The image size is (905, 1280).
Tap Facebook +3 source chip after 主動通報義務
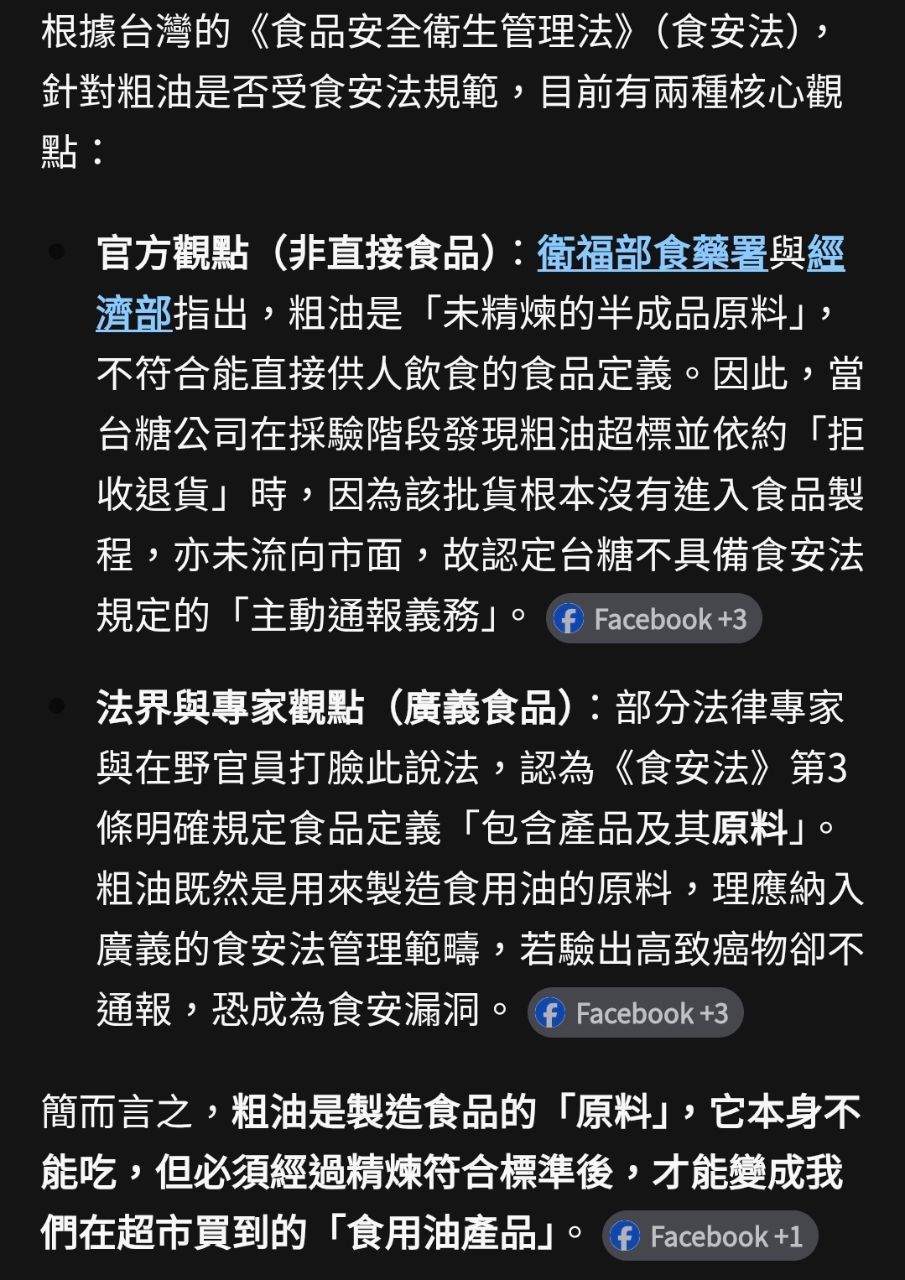click(654, 619)
